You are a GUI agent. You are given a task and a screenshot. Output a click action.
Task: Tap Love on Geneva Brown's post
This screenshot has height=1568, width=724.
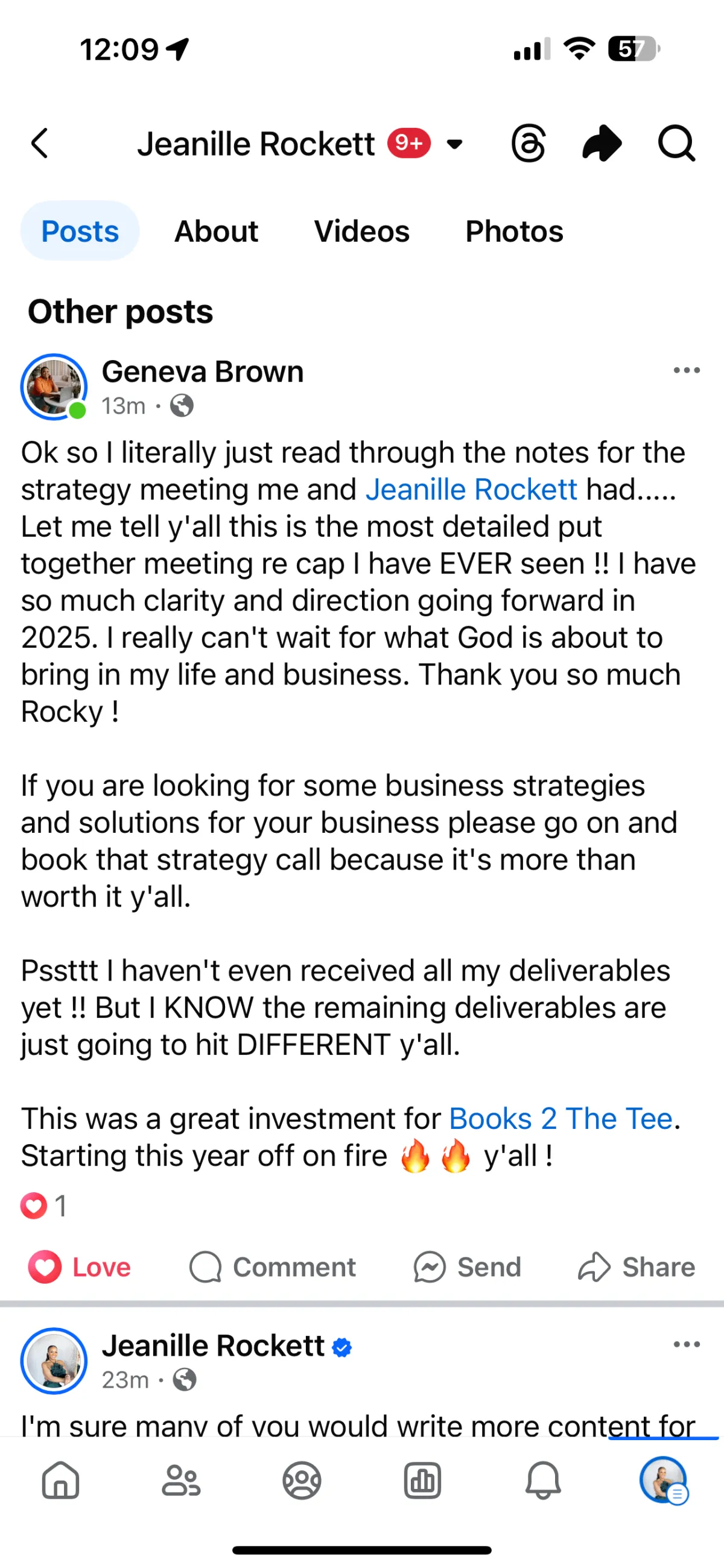tap(80, 1267)
